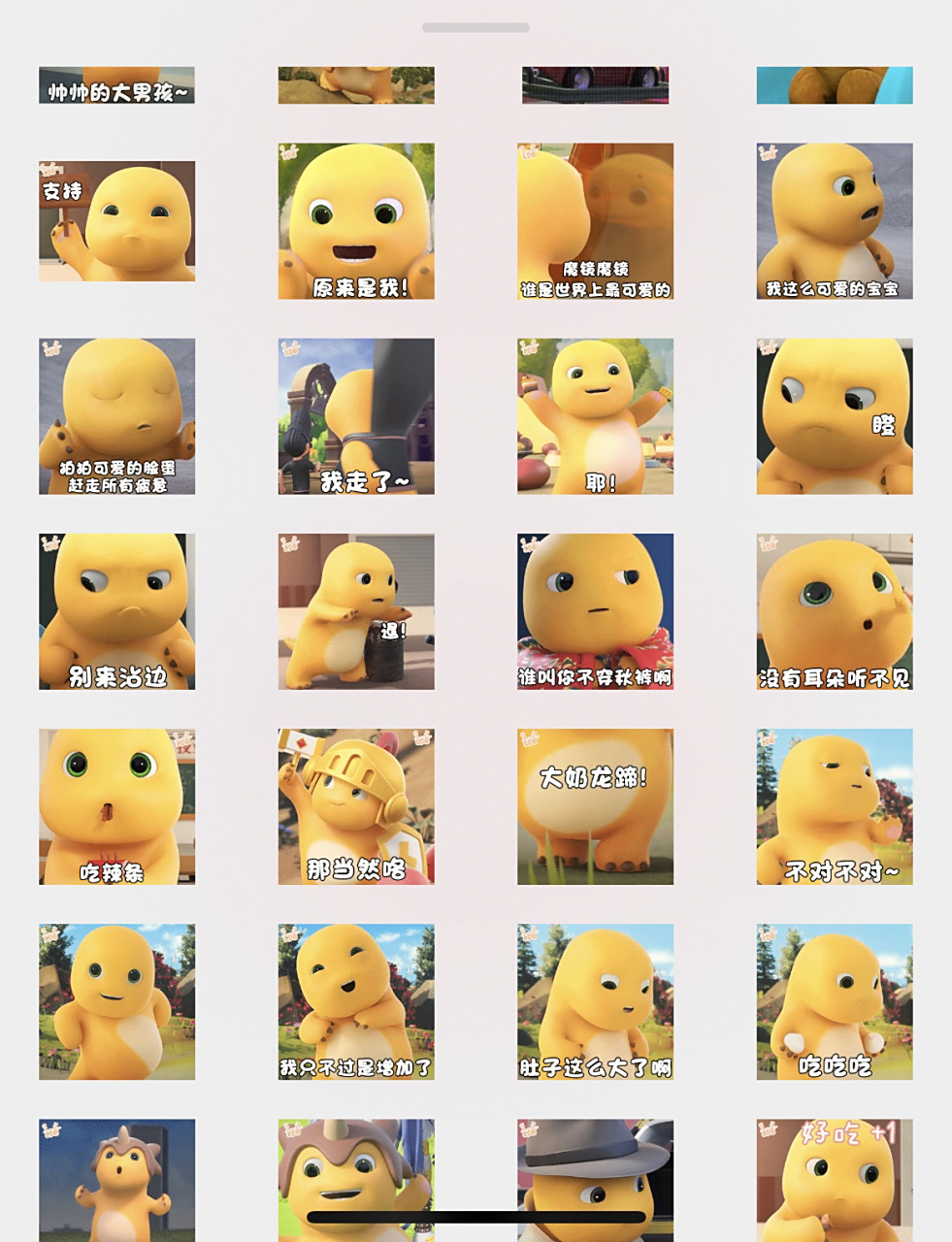Viewport: 952px width, 1242px height.
Task: Select the 我这么可爱的宝宝 sticker
Action: (835, 221)
